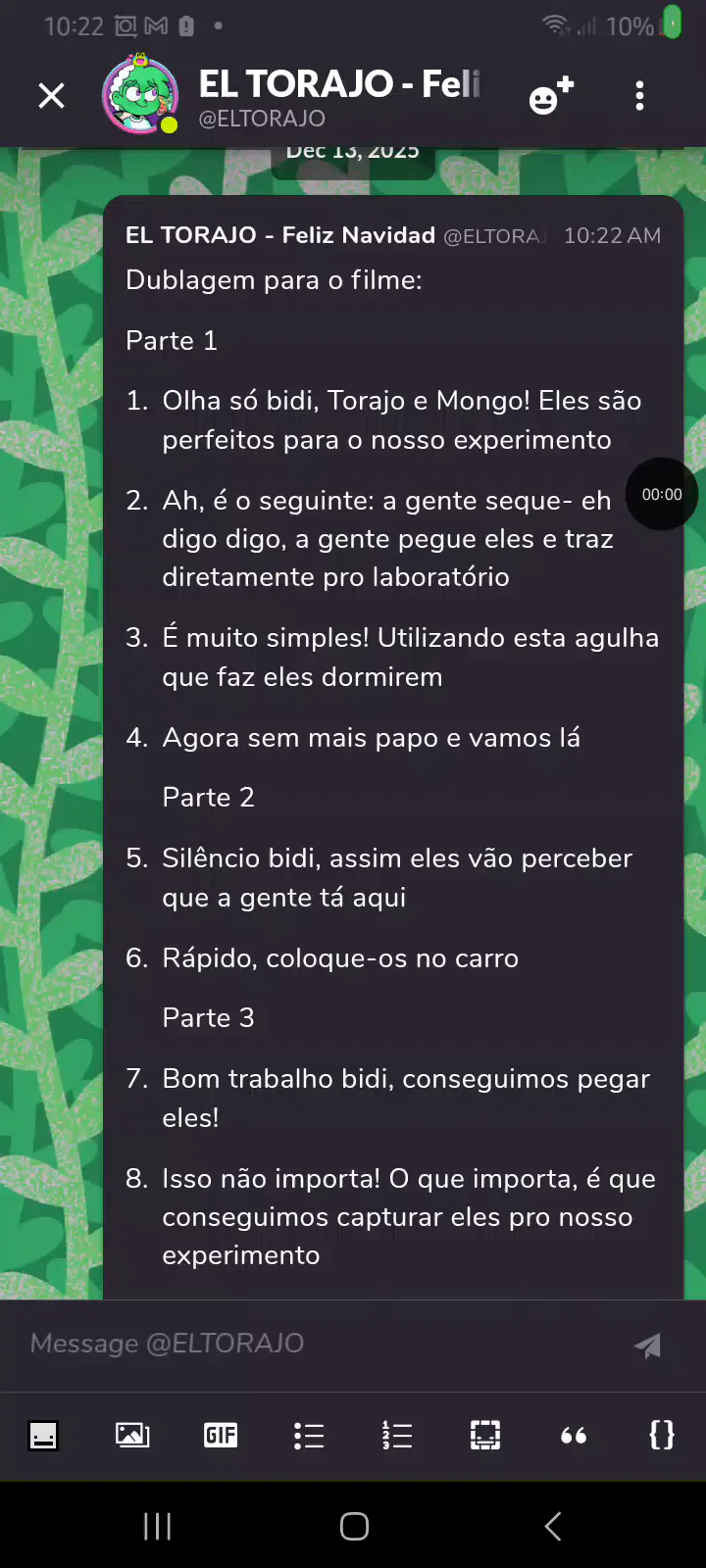Insert a block quote
The width and height of the screenshot is (706, 1568).
tap(574, 1436)
